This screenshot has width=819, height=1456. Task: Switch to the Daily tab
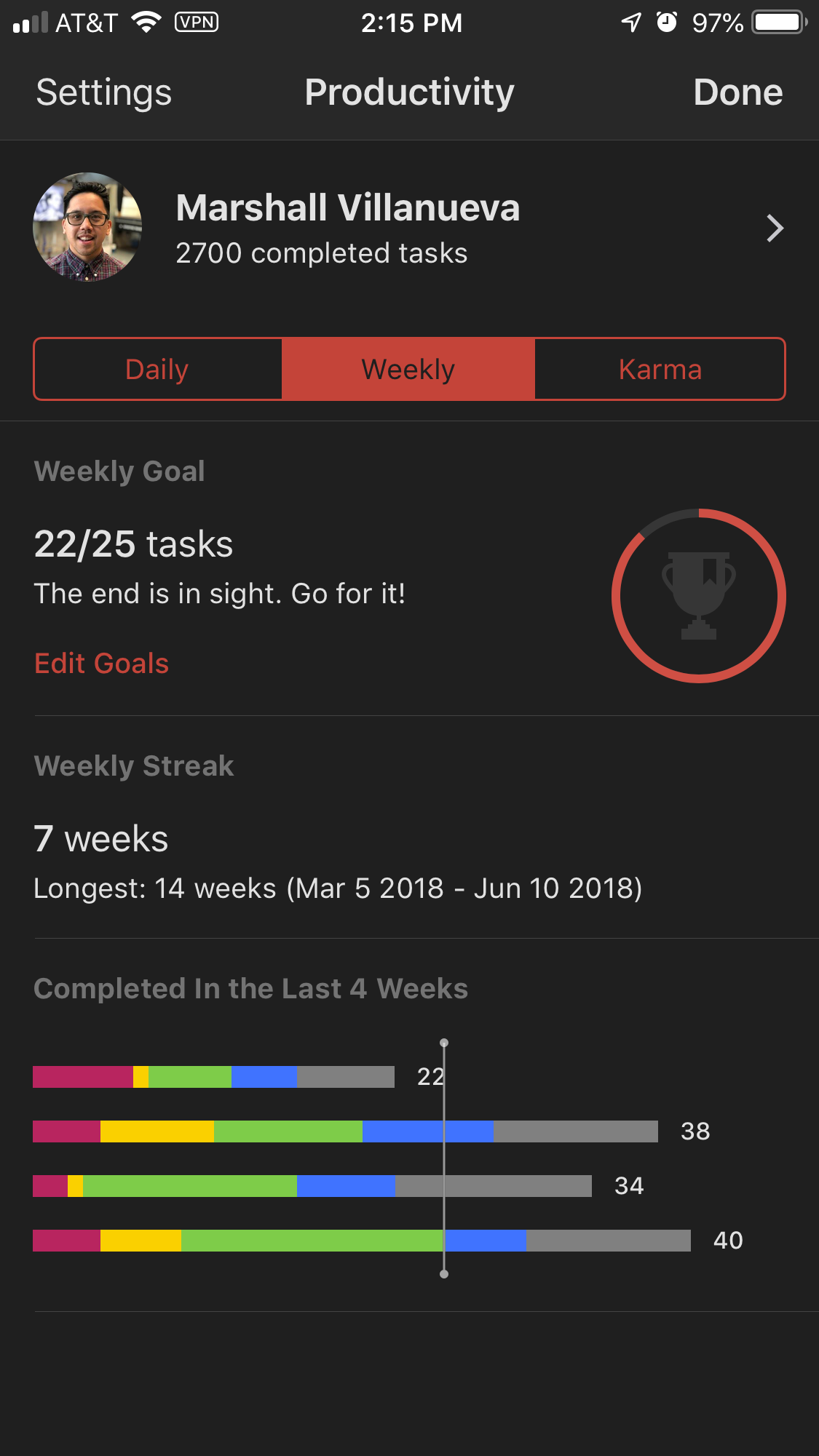click(x=158, y=369)
